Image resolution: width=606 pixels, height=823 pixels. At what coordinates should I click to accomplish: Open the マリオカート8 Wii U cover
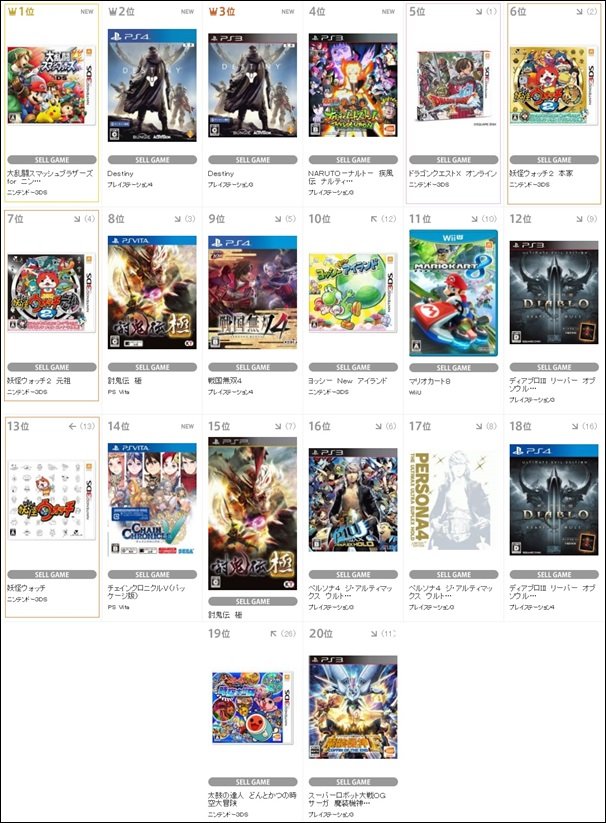453,290
